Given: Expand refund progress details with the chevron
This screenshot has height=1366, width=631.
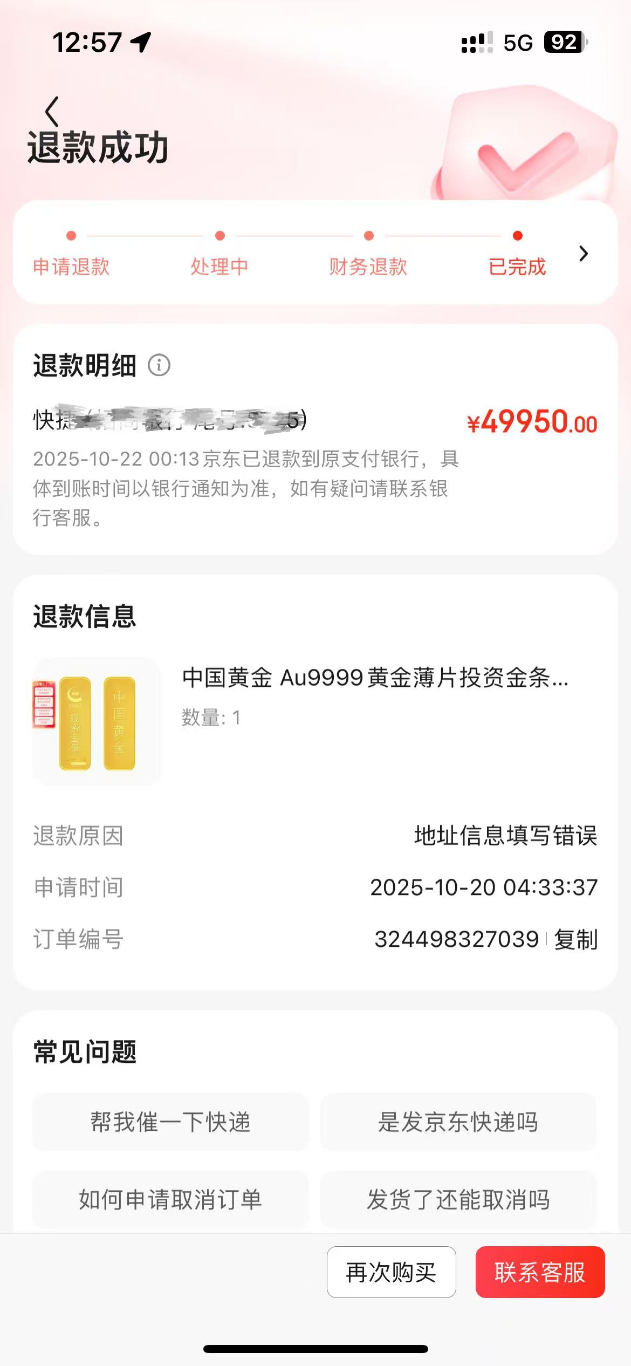Looking at the screenshot, I should coord(584,254).
